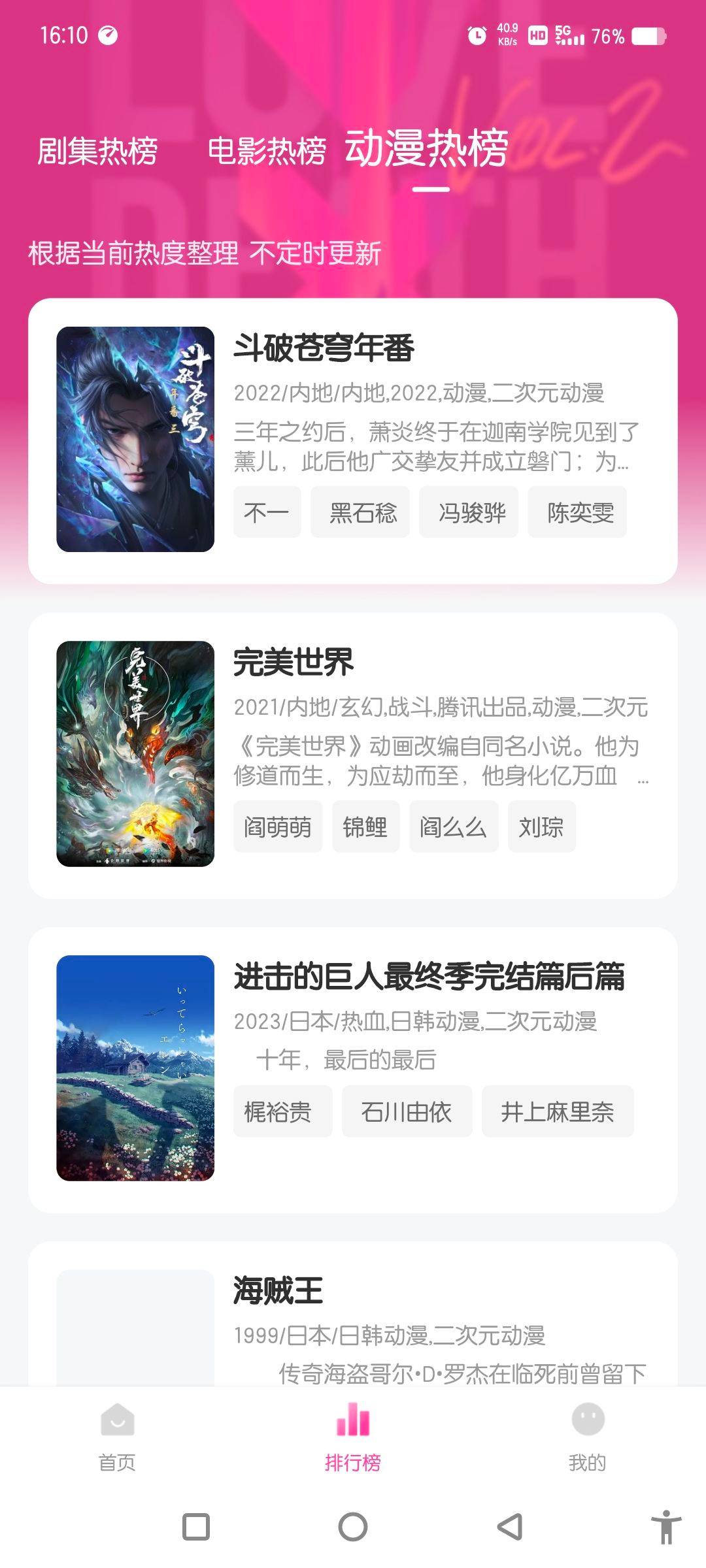This screenshot has height=1568, width=706.
Task: Tap the 冯骏骅 actor chip
Action: (469, 512)
